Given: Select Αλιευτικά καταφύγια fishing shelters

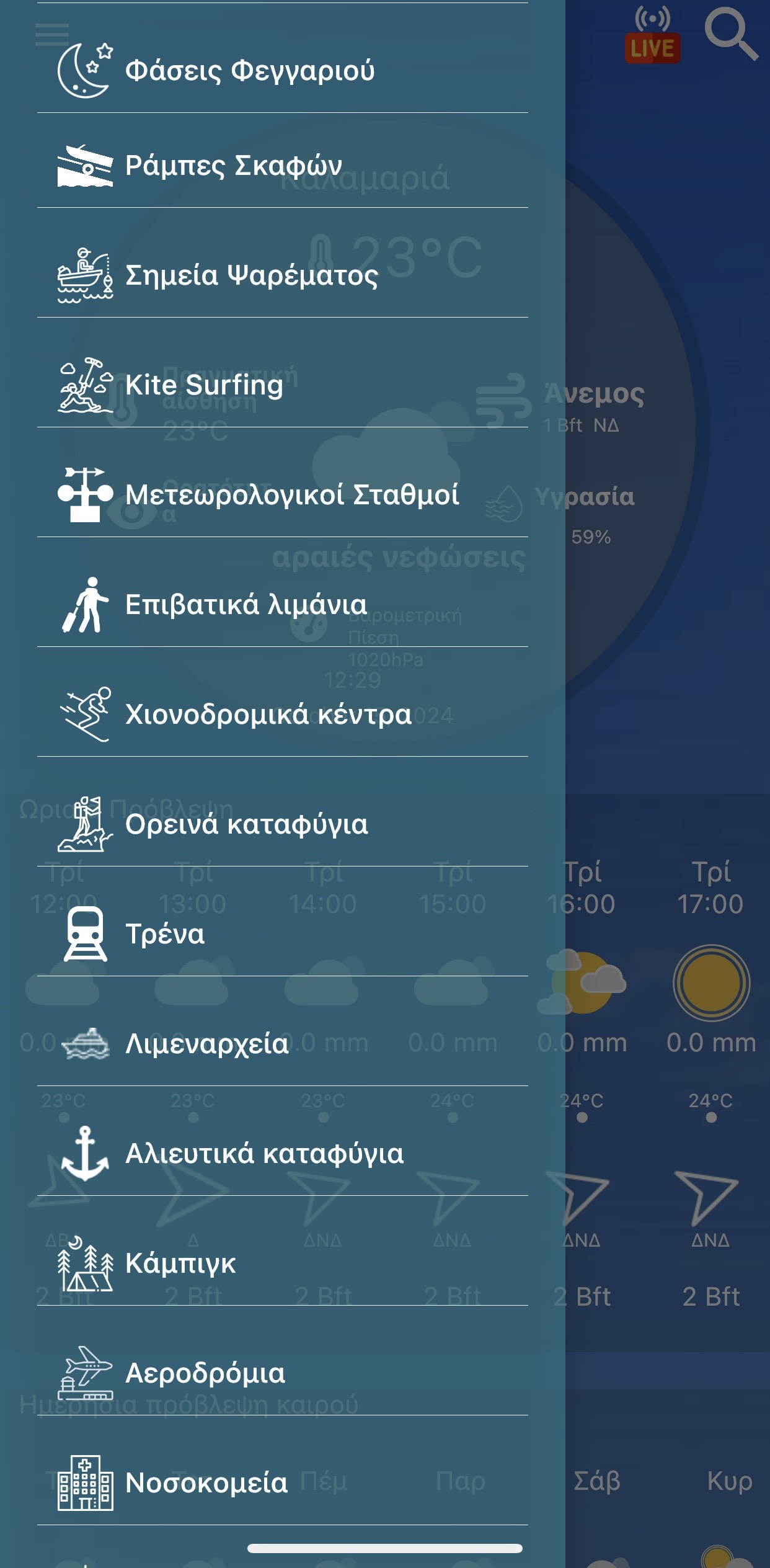Looking at the screenshot, I should 264,1154.
